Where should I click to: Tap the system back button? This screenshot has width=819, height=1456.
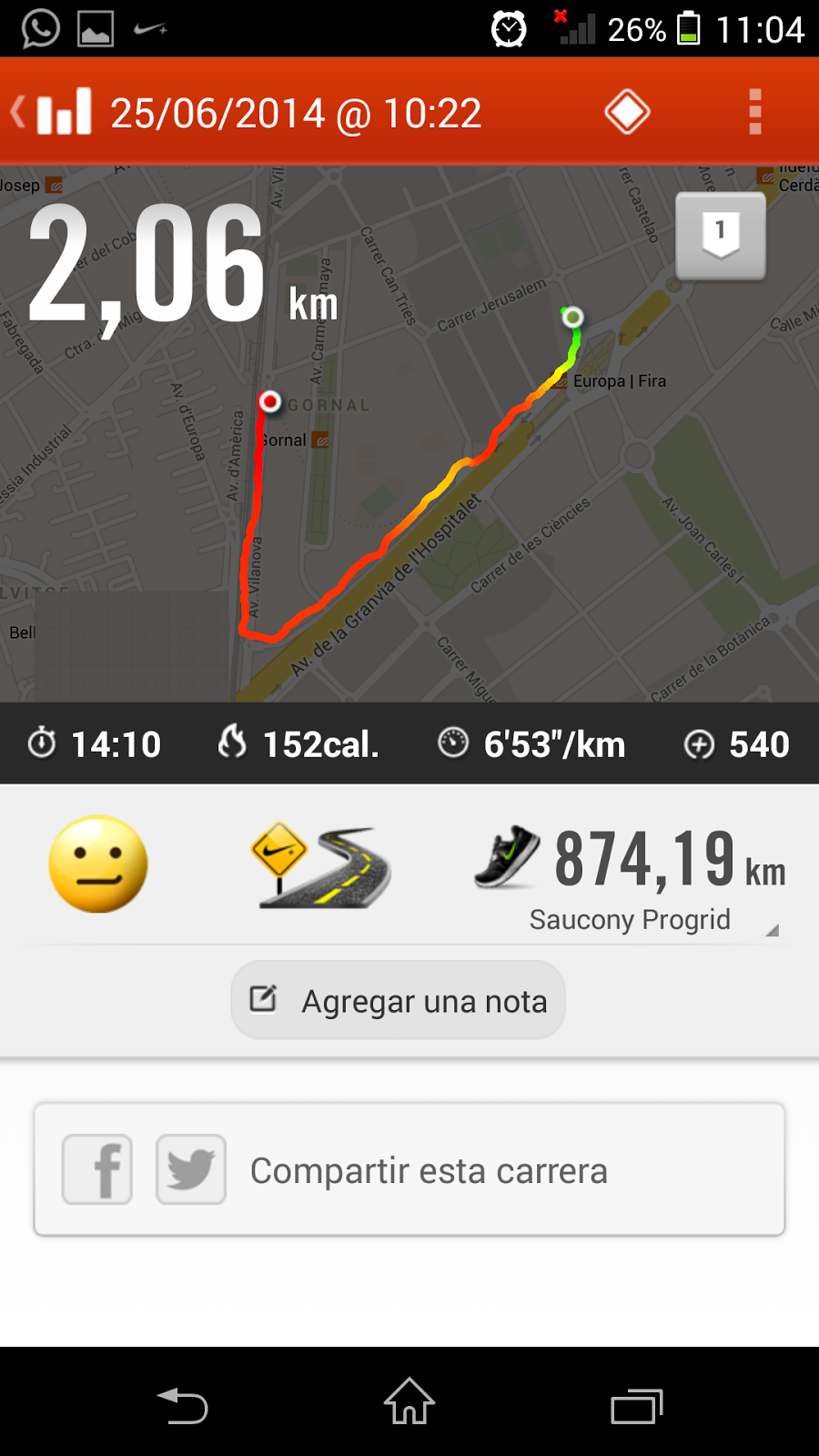pos(183,1404)
